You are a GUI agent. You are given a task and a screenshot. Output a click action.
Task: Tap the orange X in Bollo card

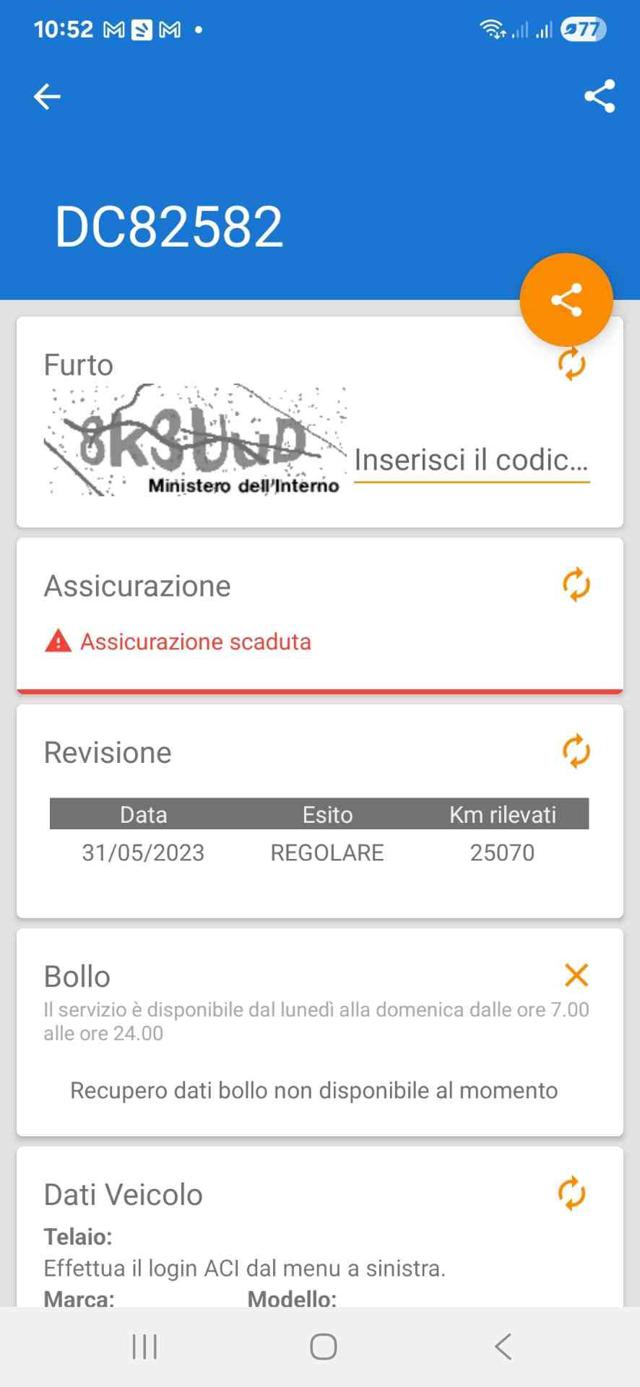coord(576,975)
